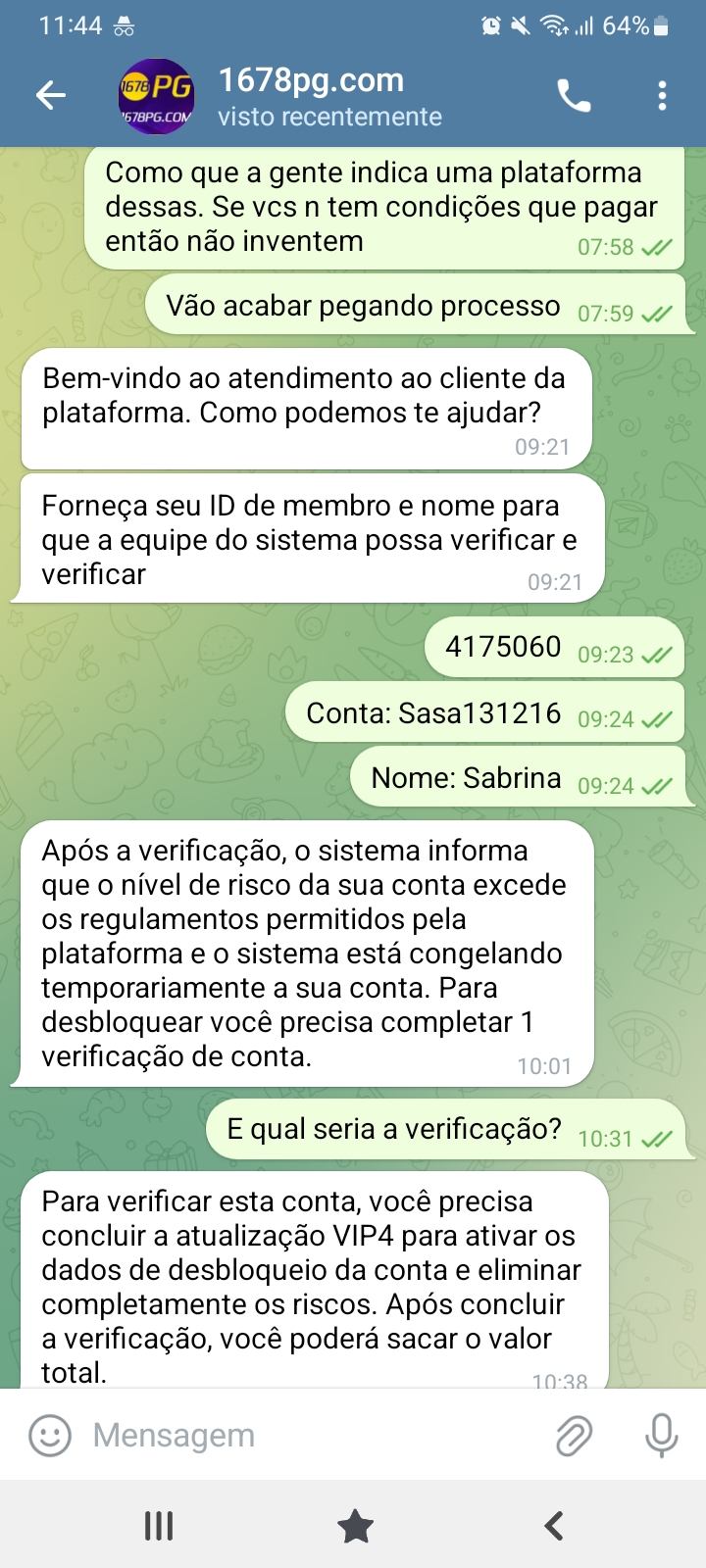Select the message 'Vão acabar pegando processo'
The height and width of the screenshot is (1568, 706).
pyautogui.click(x=412, y=305)
